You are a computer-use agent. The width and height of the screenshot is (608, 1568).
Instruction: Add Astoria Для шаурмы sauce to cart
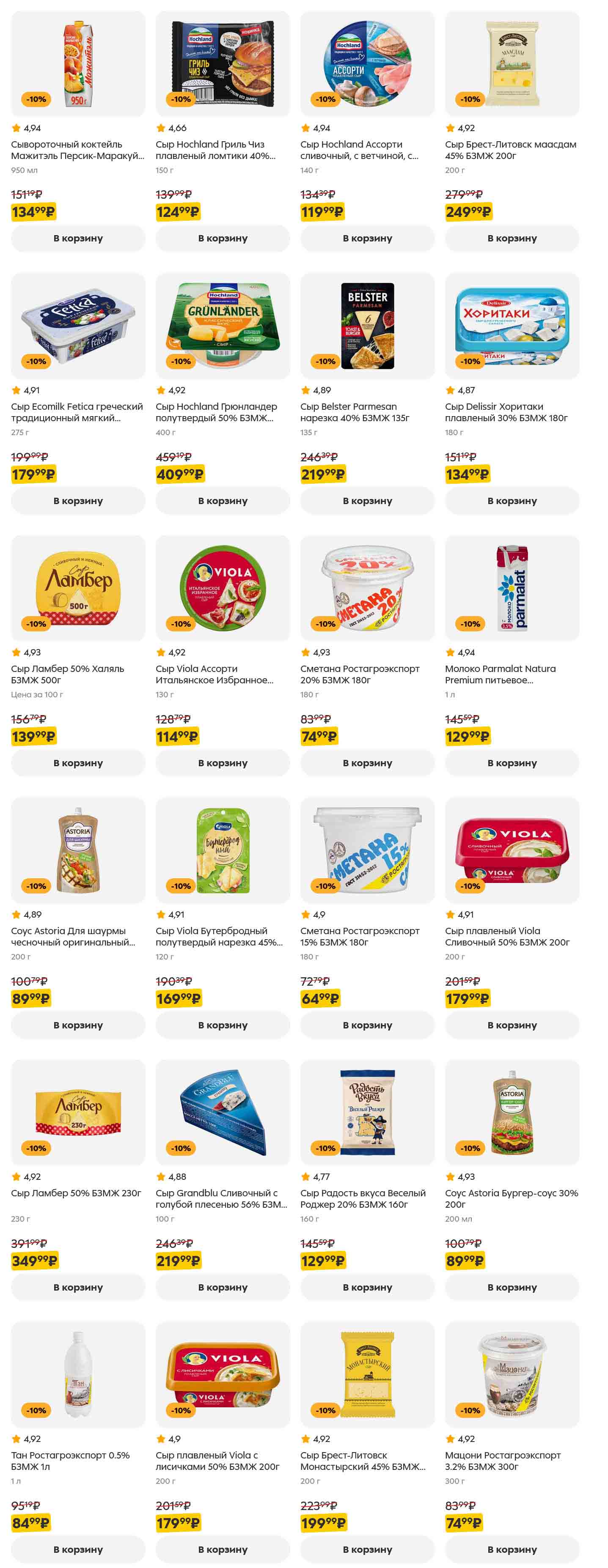point(78,1025)
